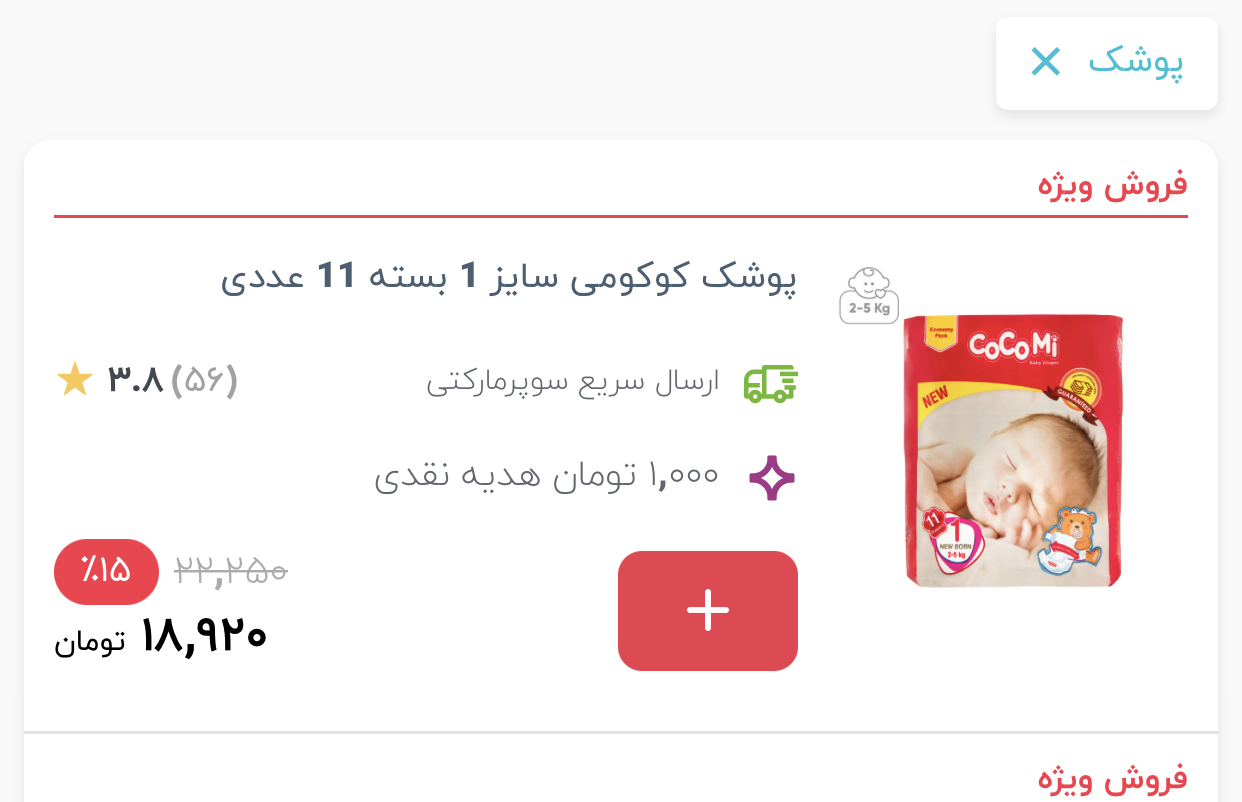Add CoCoMi diapers to cart
Viewport: 1242px width, 802px height.
pos(707,610)
